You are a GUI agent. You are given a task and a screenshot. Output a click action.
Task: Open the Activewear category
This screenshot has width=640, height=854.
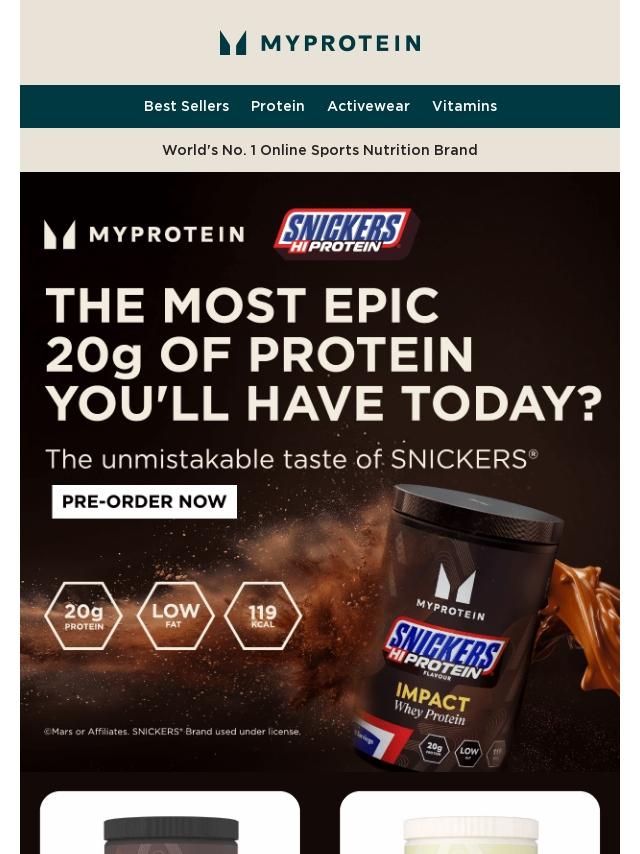(368, 106)
